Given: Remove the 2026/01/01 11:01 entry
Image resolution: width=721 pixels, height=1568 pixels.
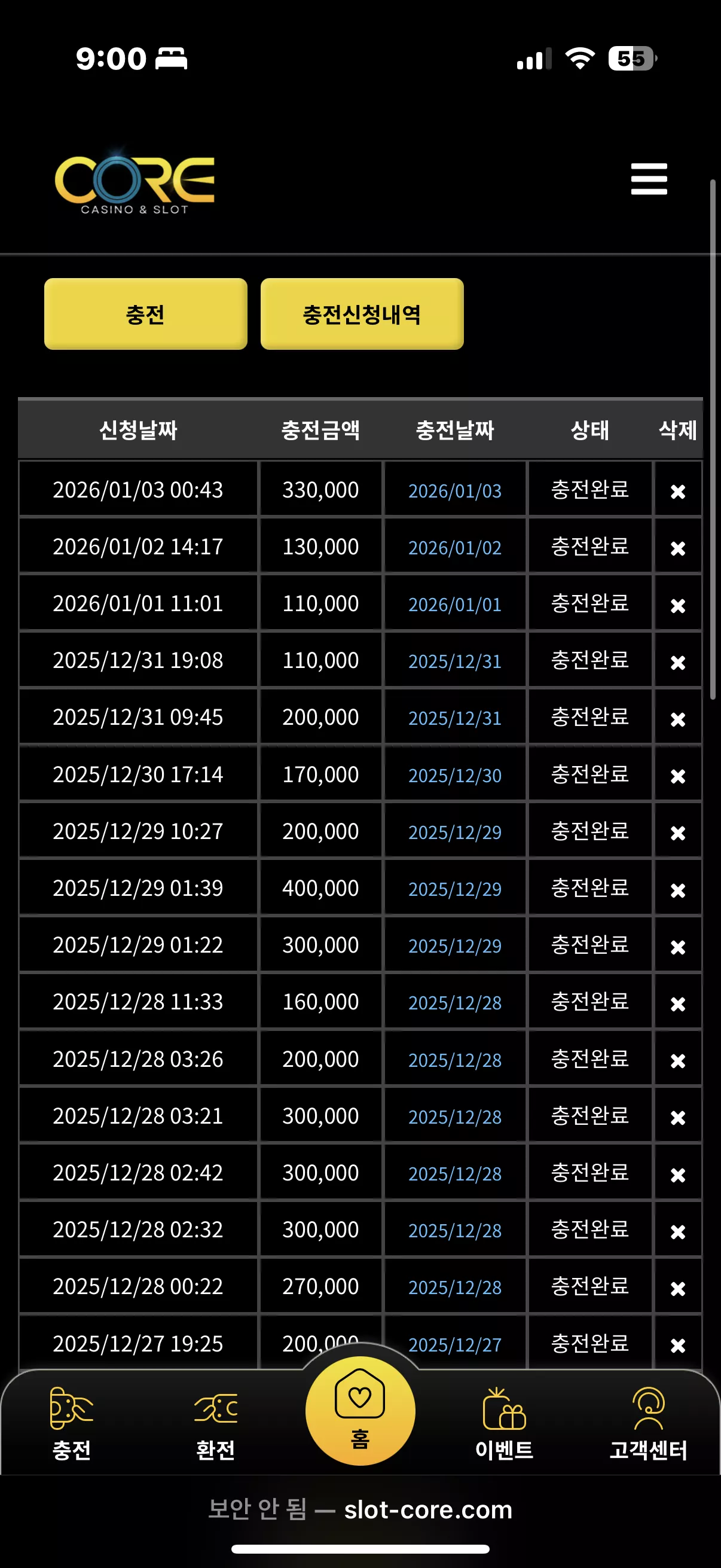Looking at the screenshot, I should [678, 605].
